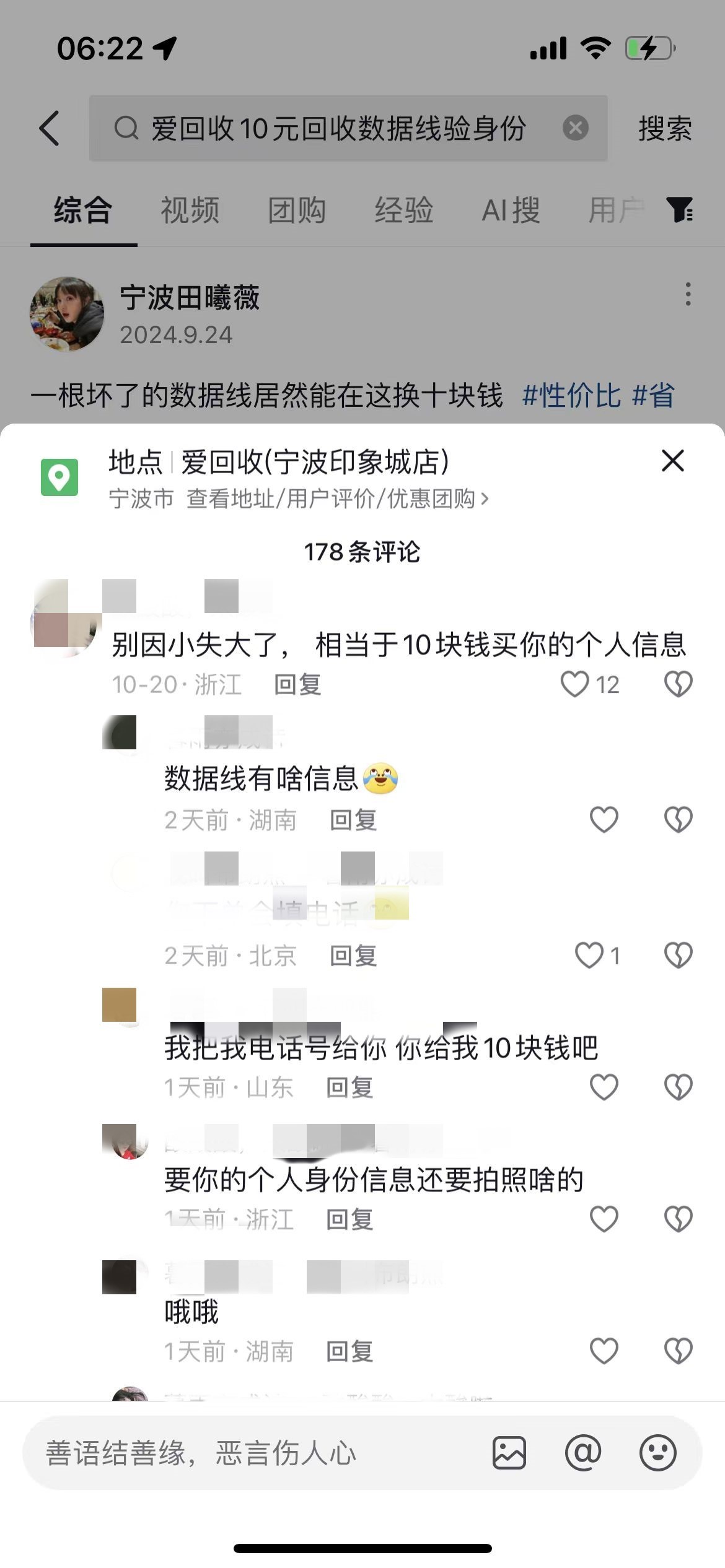Clear the search query text
This screenshot has width=725, height=1568.
[575, 128]
